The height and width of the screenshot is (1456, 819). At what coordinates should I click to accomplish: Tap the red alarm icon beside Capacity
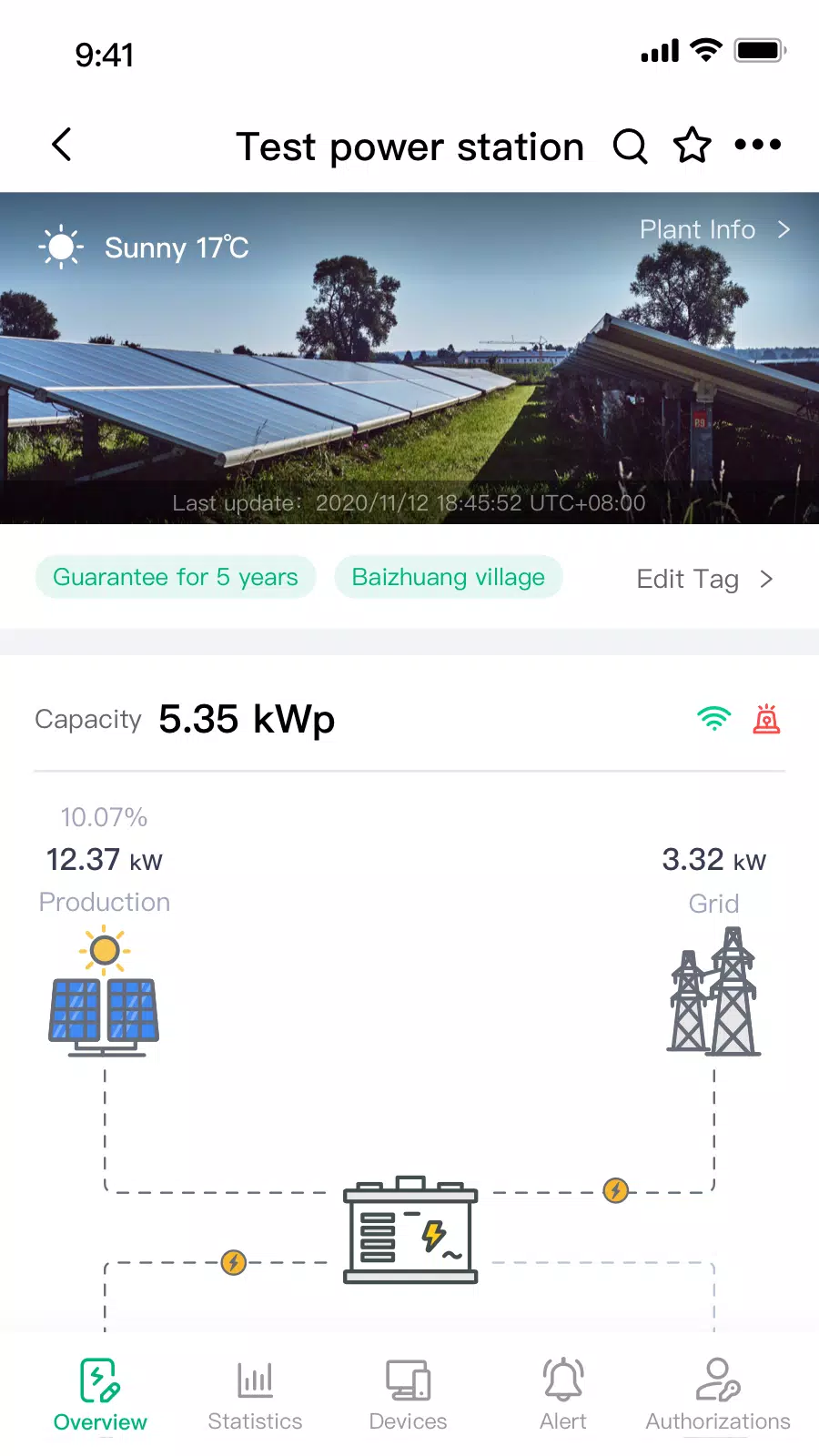(x=767, y=719)
